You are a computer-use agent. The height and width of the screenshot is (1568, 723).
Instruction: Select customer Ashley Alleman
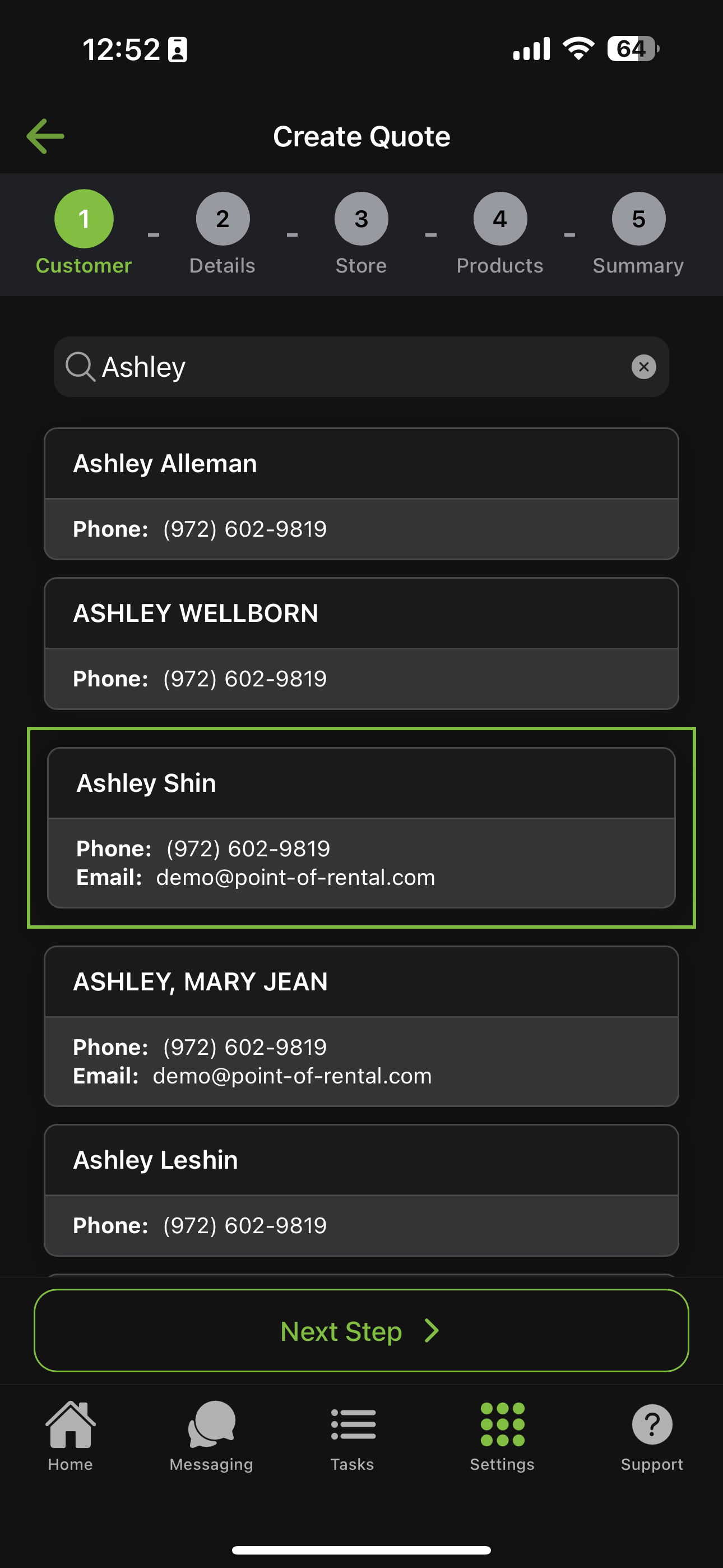coord(361,494)
